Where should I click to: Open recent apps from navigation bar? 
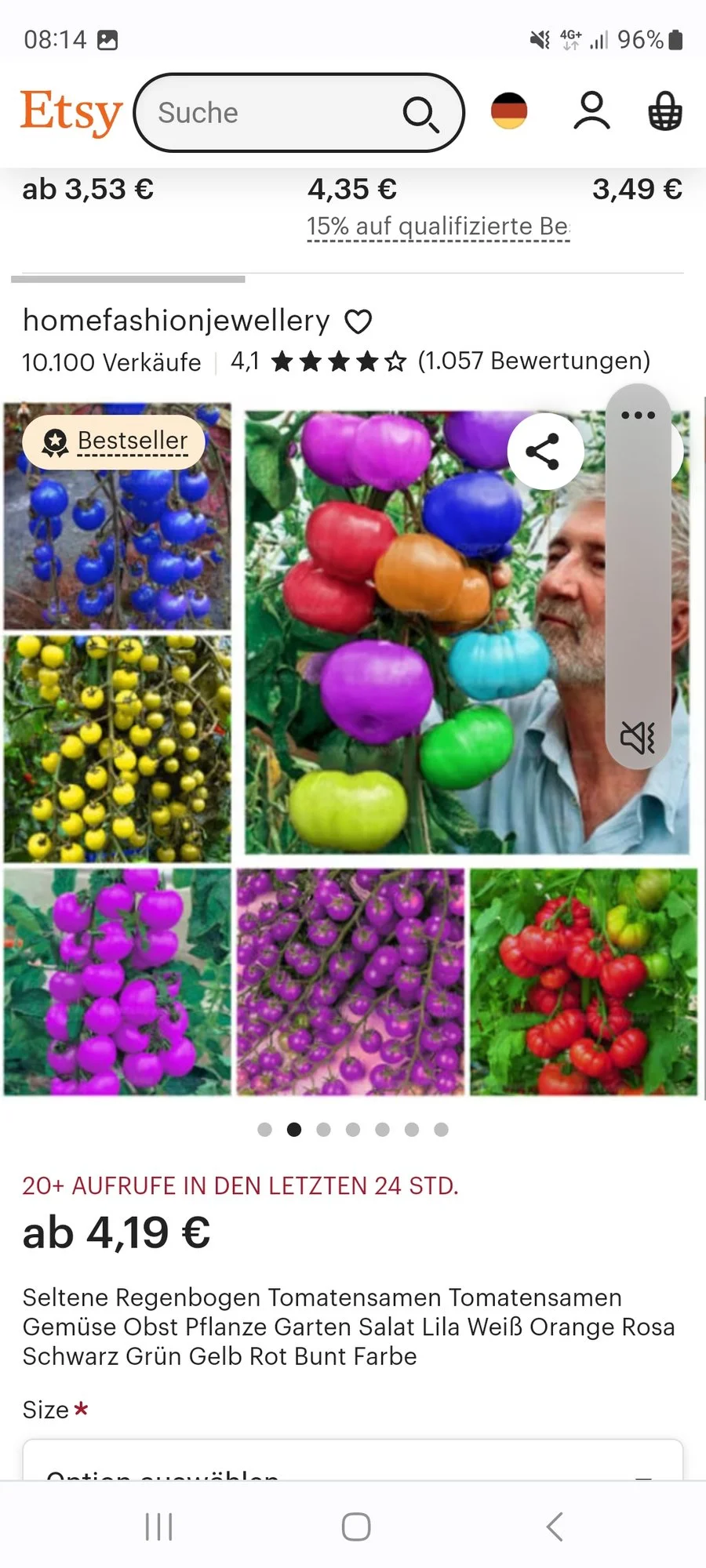click(x=159, y=1526)
